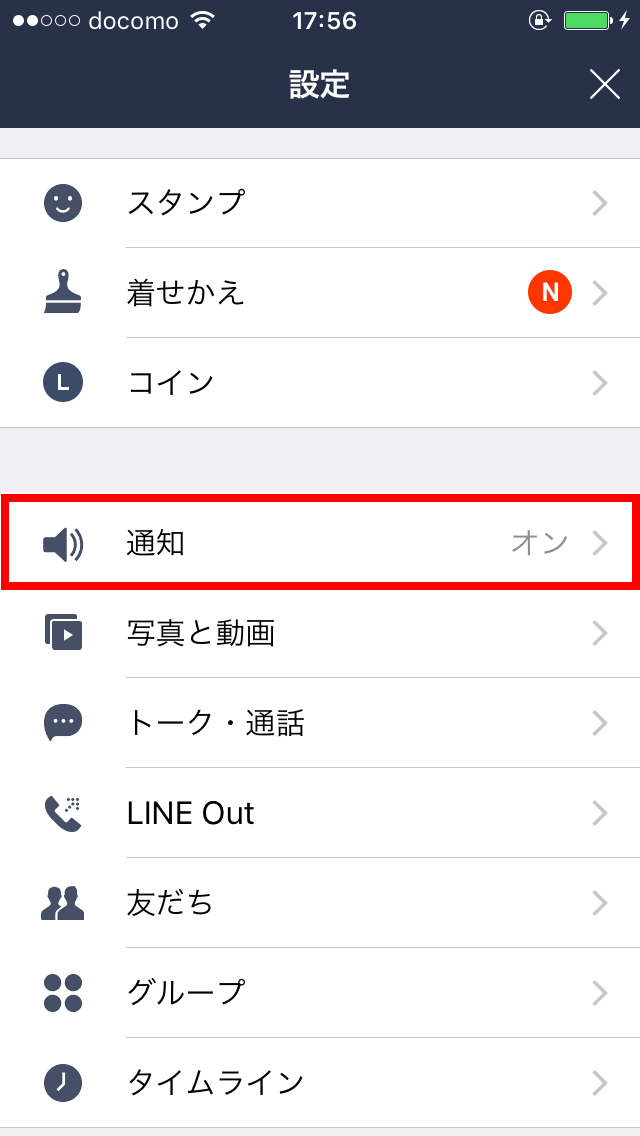Image resolution: width=640 pixels, height=1136 pixels.
Task: Go to 写真と動画 settings
Action: click(x=320, y=633)
